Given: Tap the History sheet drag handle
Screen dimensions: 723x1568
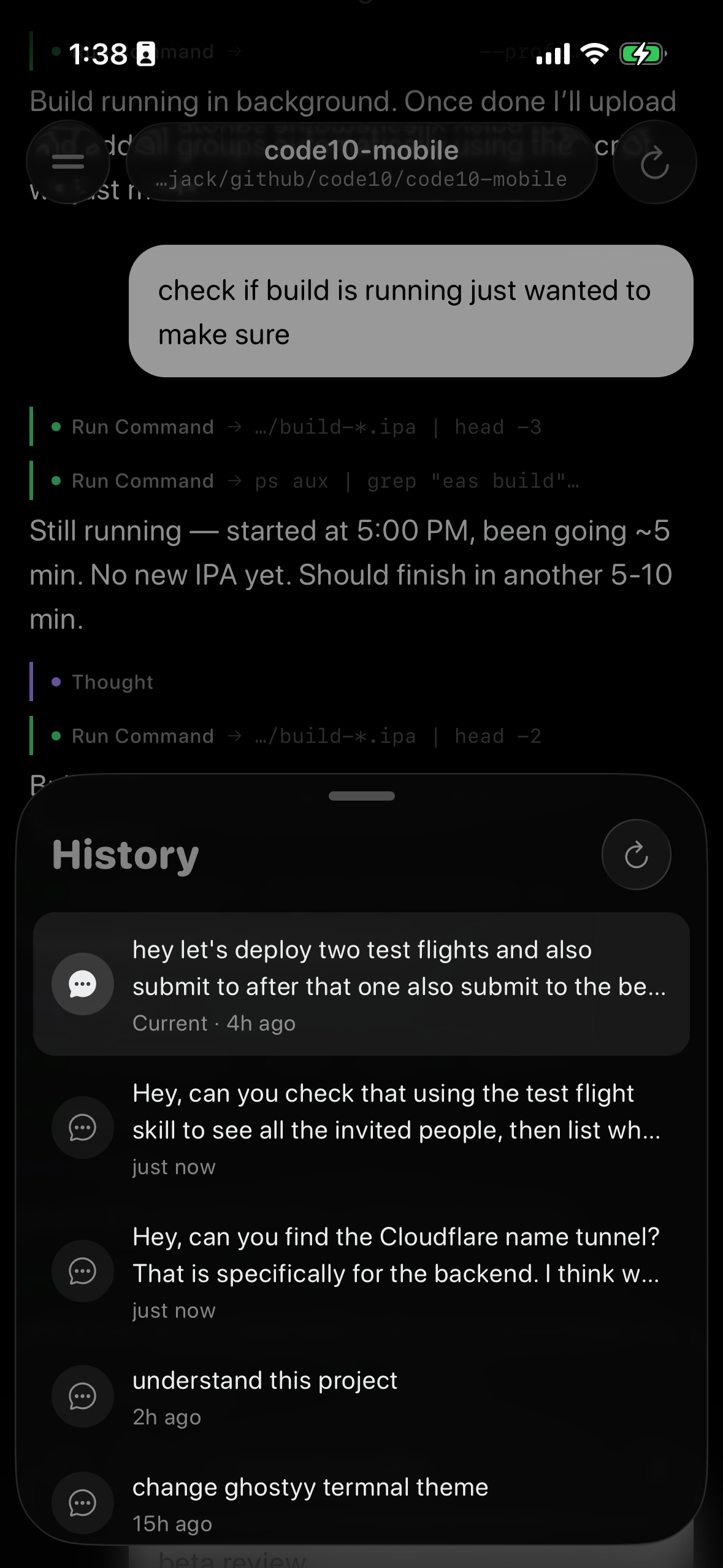Looking at the screenshot, I should coord(361,796).
